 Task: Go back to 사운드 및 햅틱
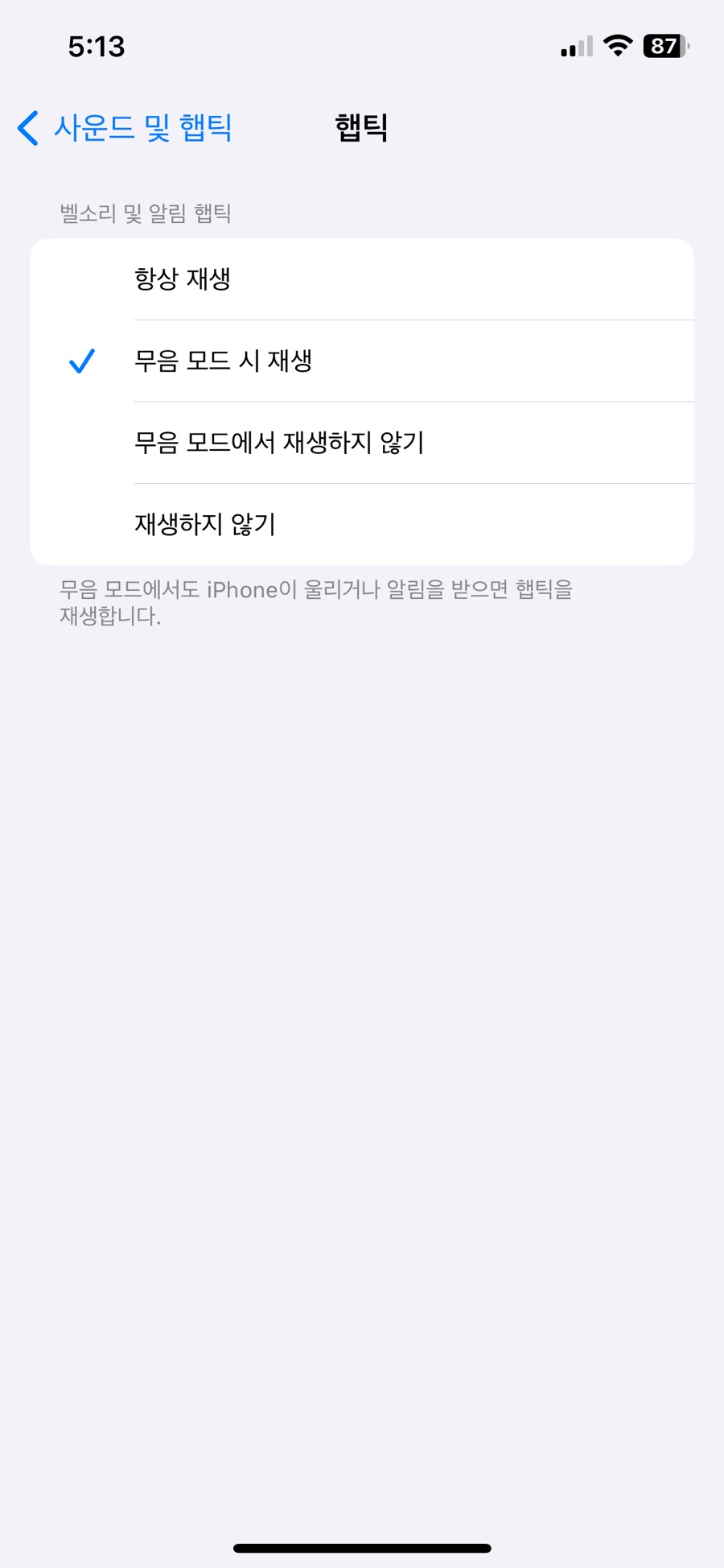[125, 128]
